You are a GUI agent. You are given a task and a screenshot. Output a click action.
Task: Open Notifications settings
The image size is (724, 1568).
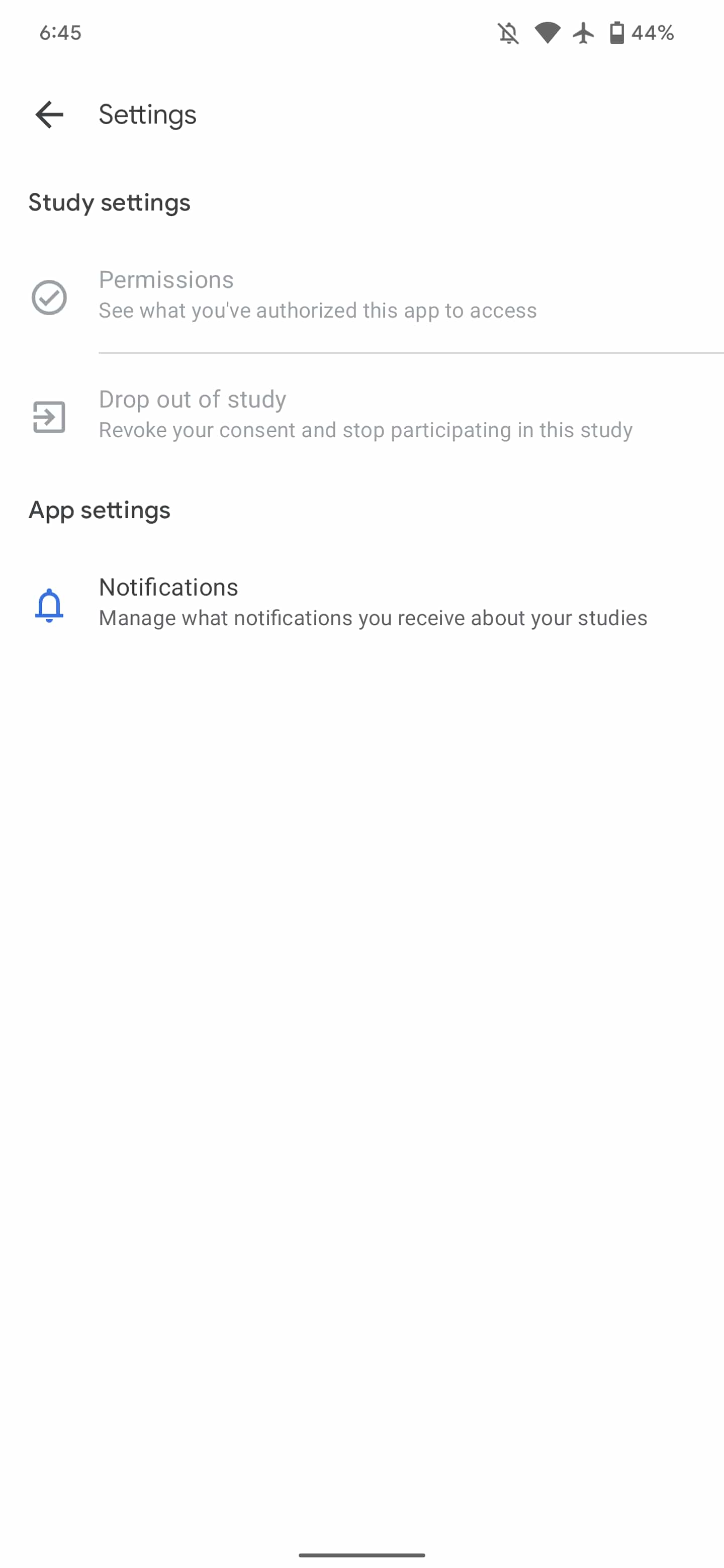(x=372, y=602)
